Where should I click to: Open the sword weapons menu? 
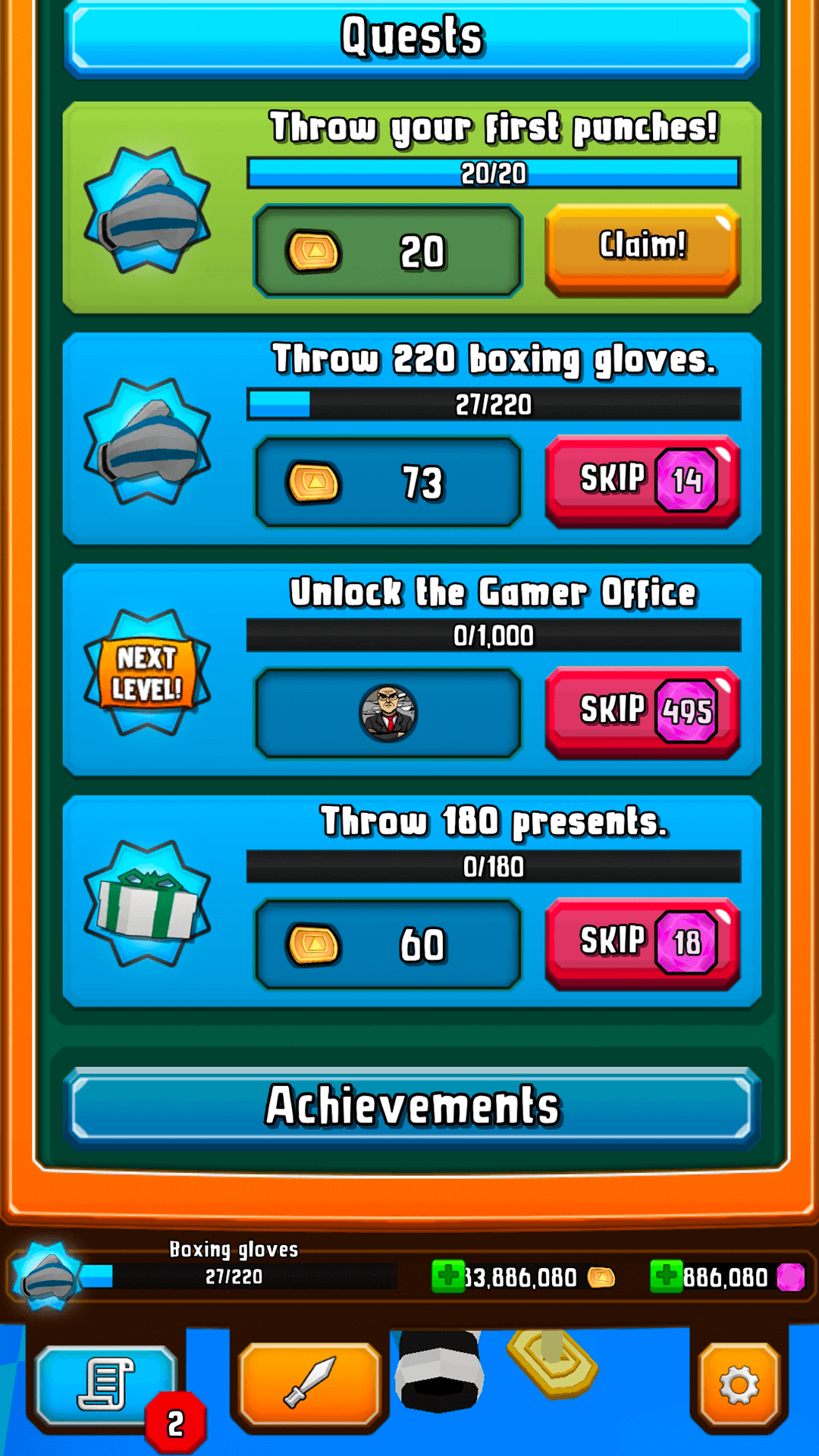(x=309, y=1384)
